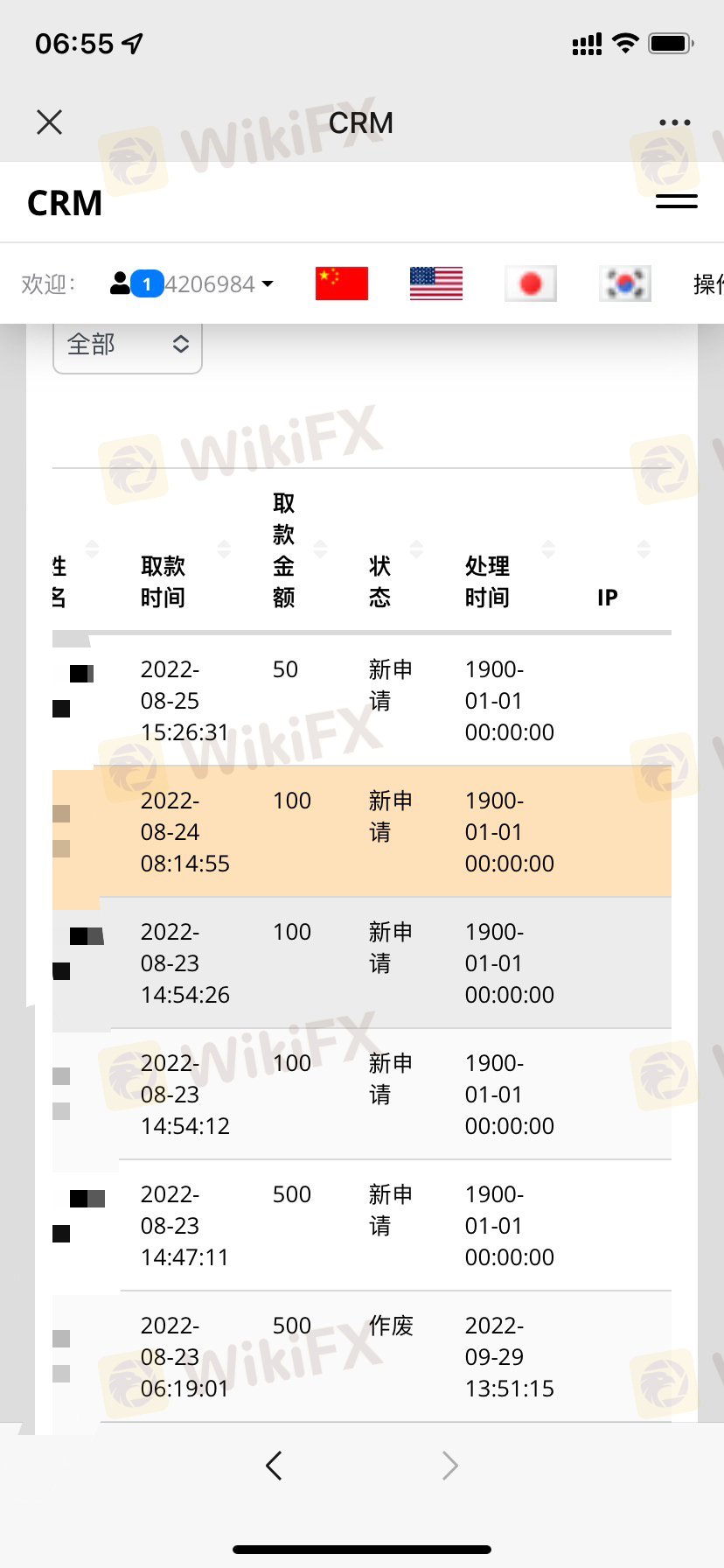Select the South Korea flag language
Screen dimensions: 724x1568
(624, 283)
